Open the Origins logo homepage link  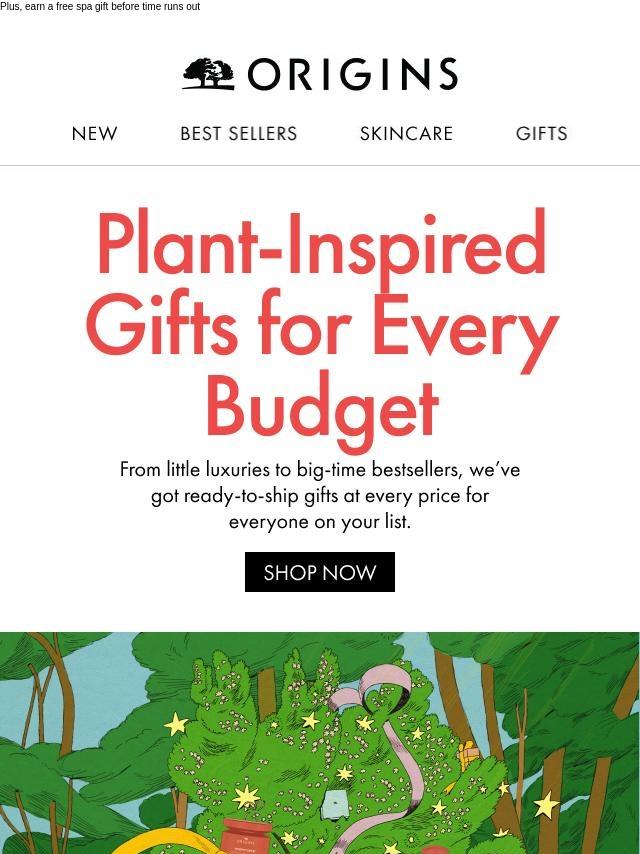click(x=320, y=74)
